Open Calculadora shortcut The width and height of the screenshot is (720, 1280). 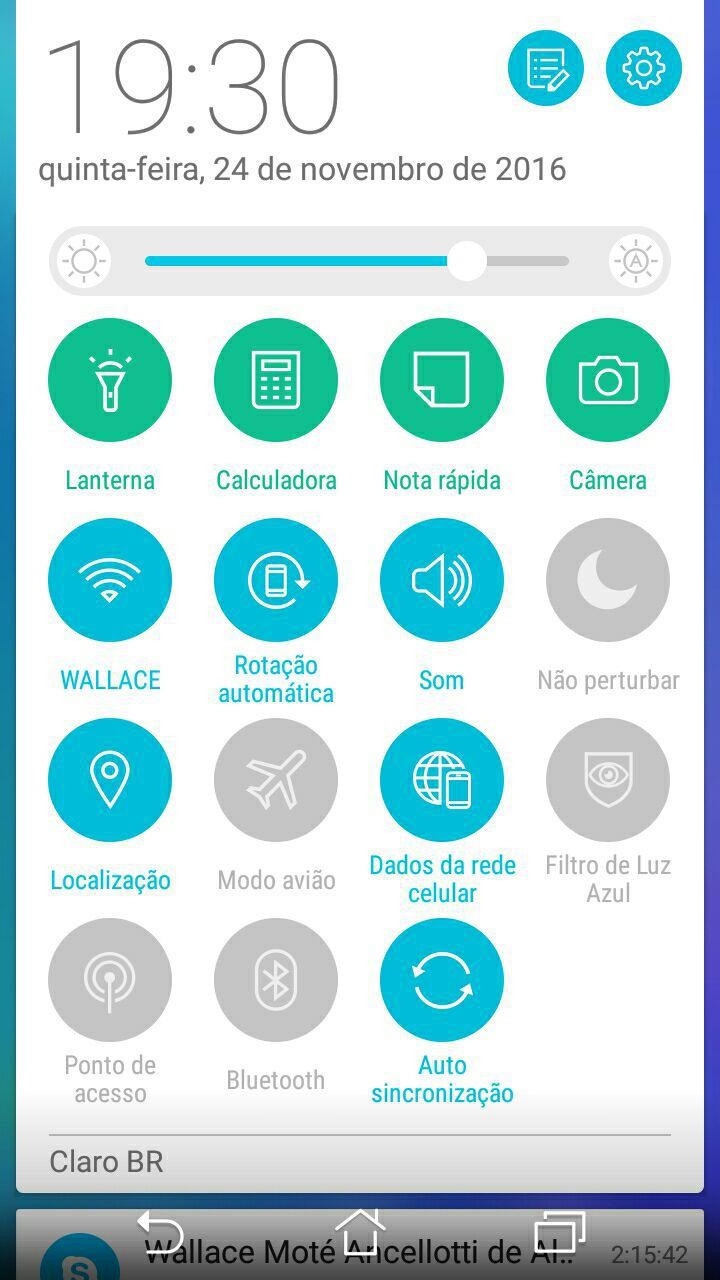click(x=276, y=380)
